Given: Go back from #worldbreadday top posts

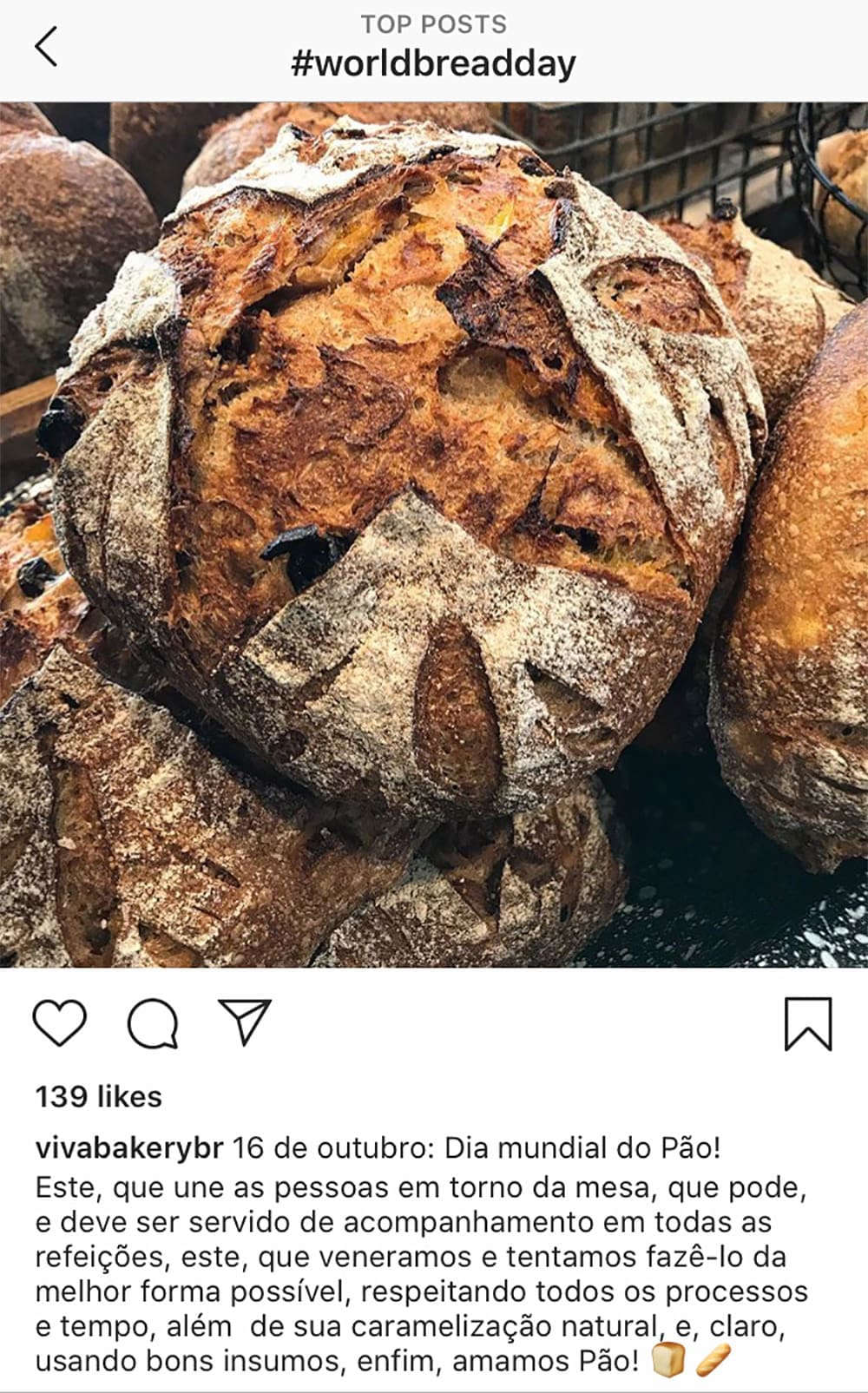Looking at the screenshot, I should coord(47,47).
